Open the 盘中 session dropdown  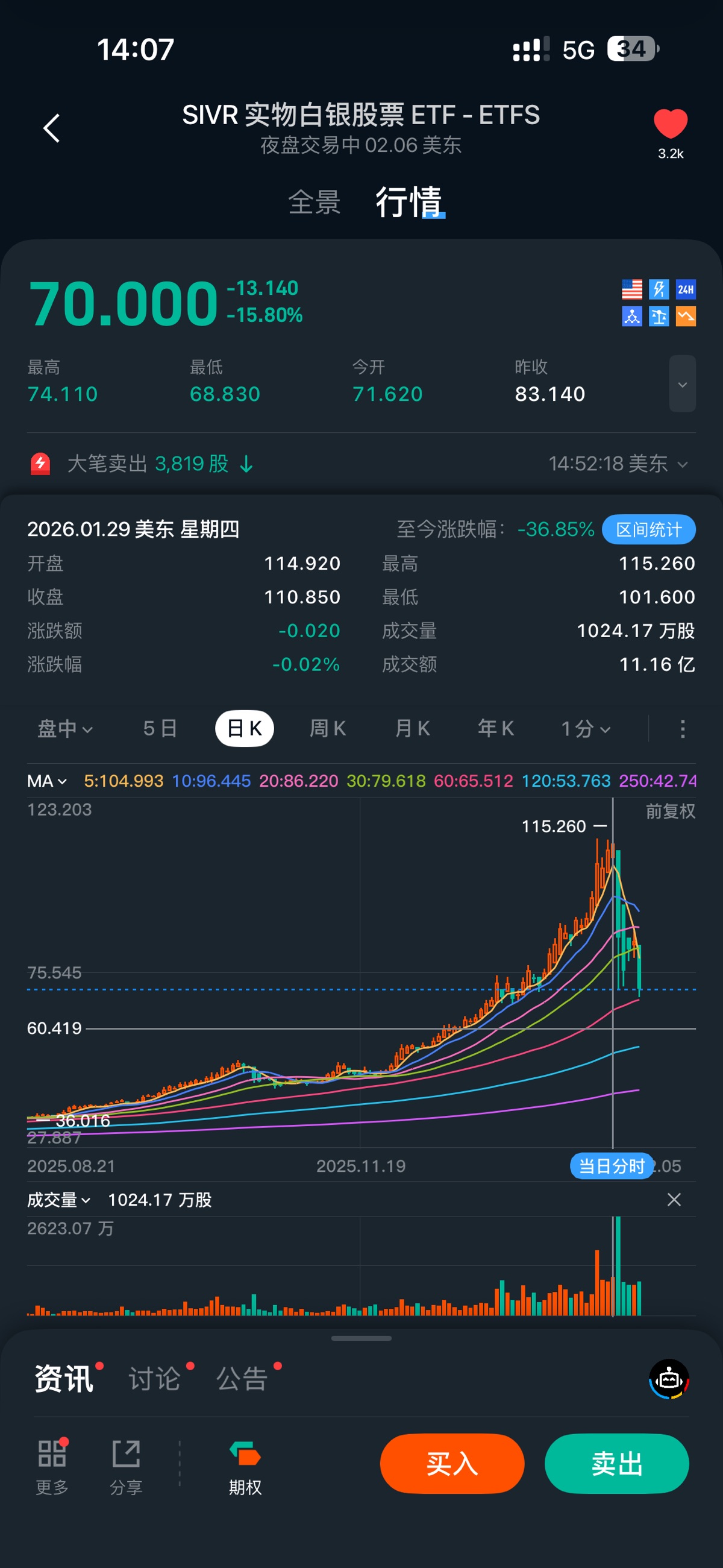pos(64,729)
